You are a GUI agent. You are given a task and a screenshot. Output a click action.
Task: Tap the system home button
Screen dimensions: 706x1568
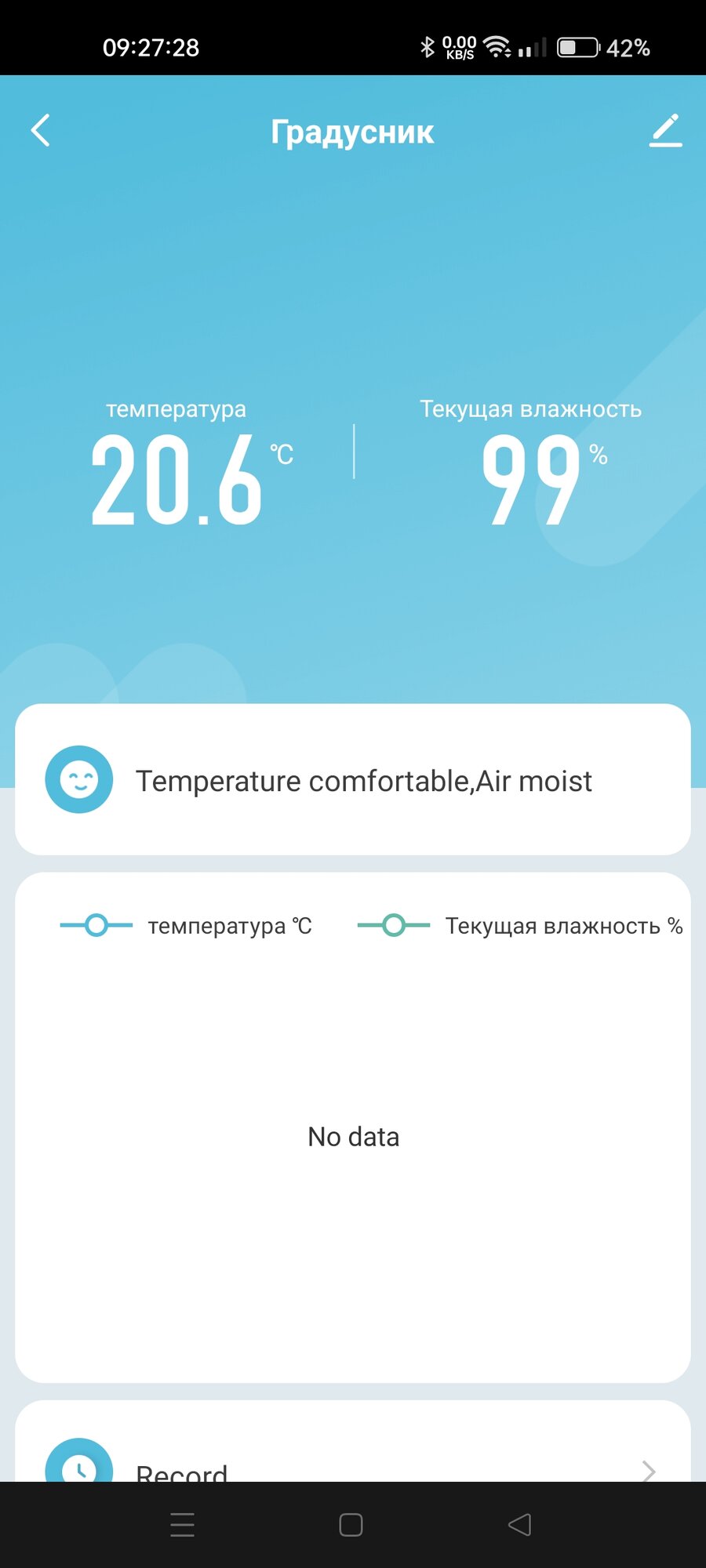[351, 1525]
